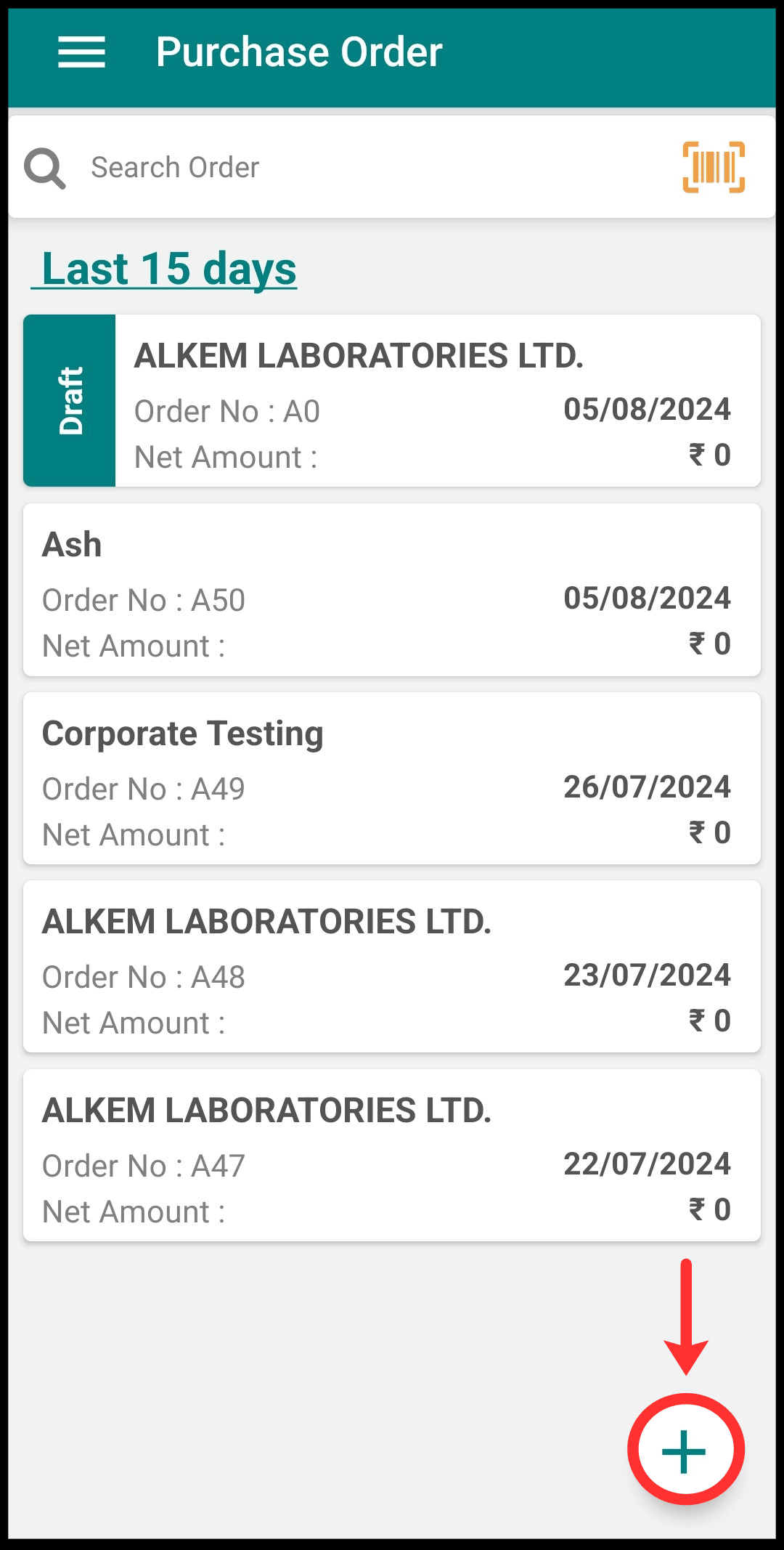Open the draft order A0

[x=392, y=400]
